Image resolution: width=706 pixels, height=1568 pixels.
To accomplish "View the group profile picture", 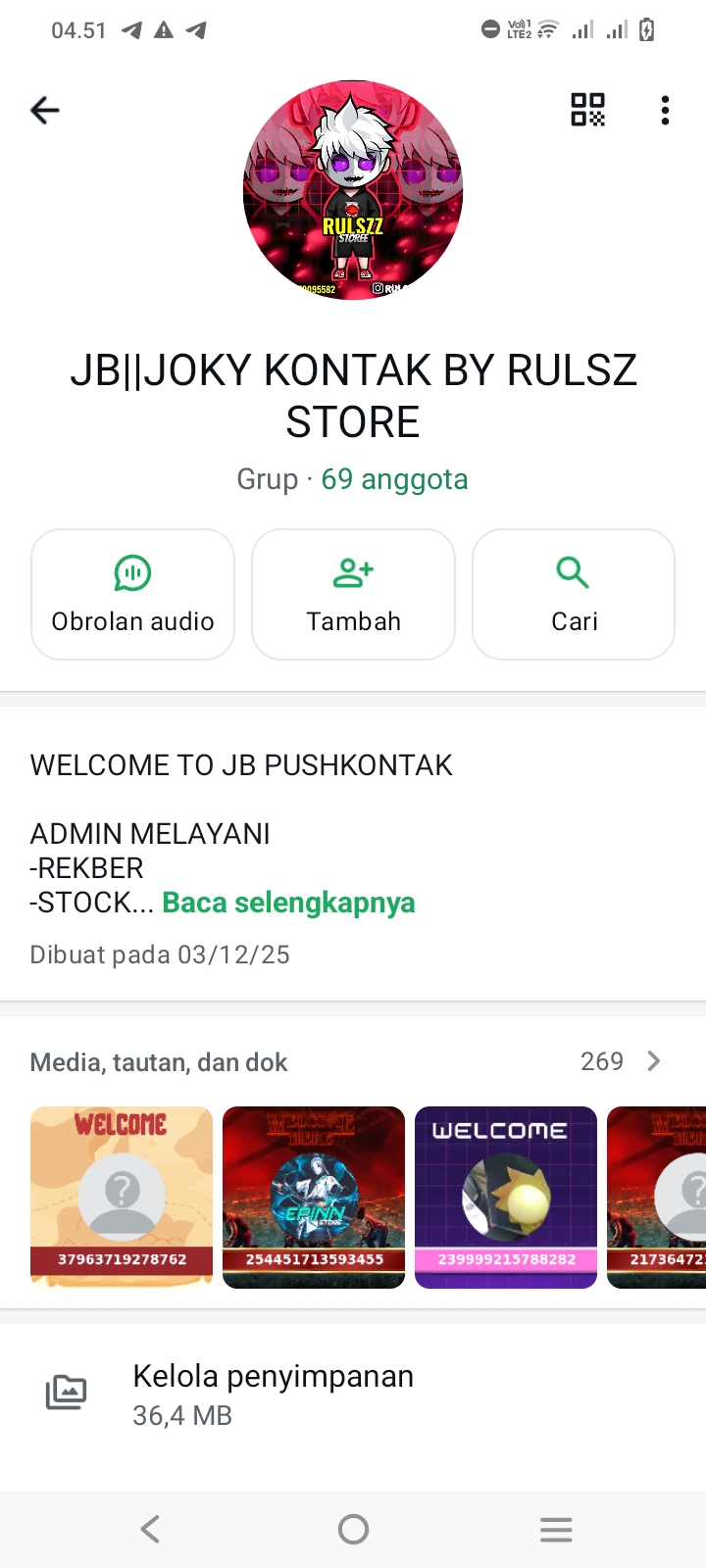I will (353, 190).
